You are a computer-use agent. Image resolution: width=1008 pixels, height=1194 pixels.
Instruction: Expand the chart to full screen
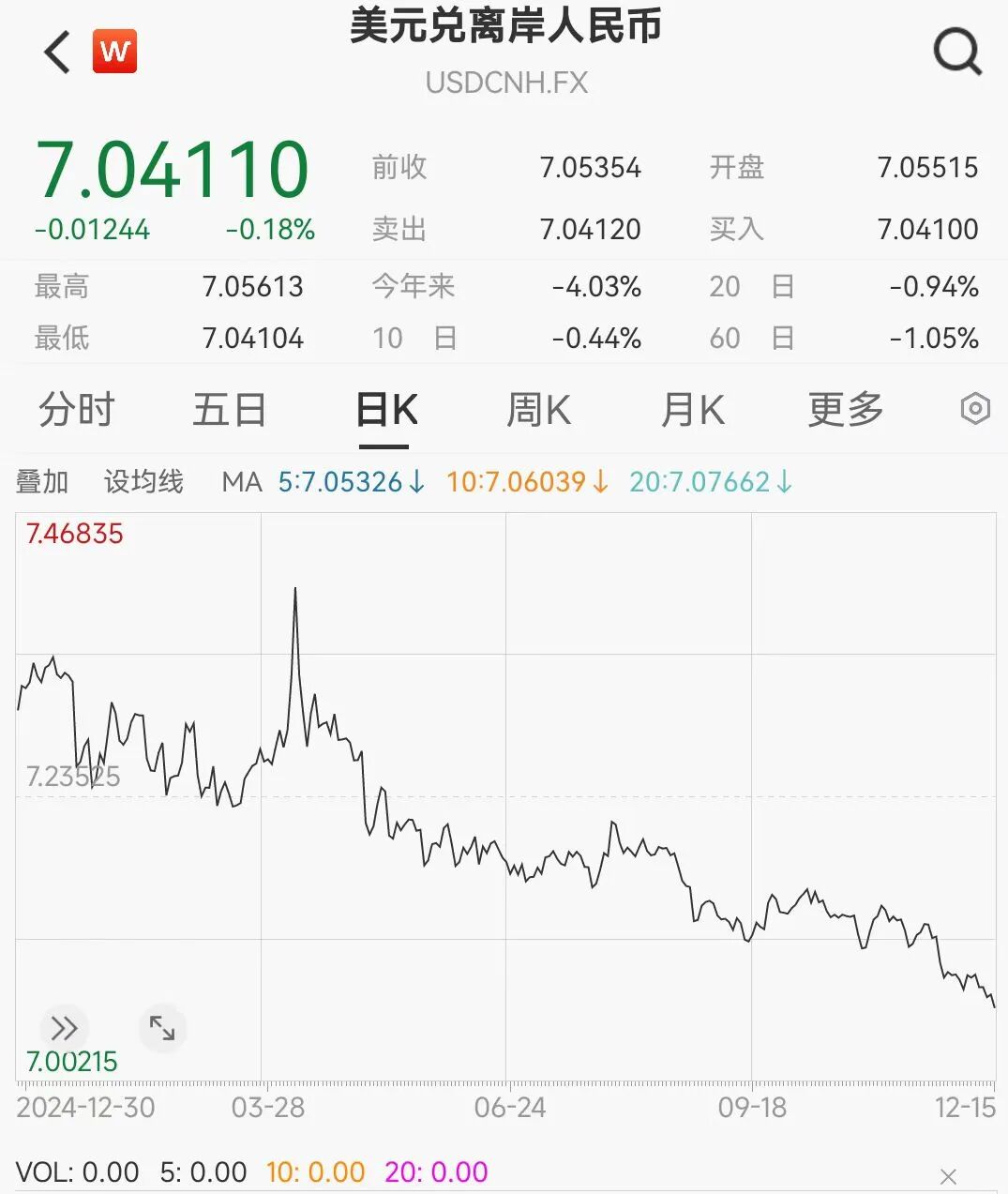[162, 1029]
